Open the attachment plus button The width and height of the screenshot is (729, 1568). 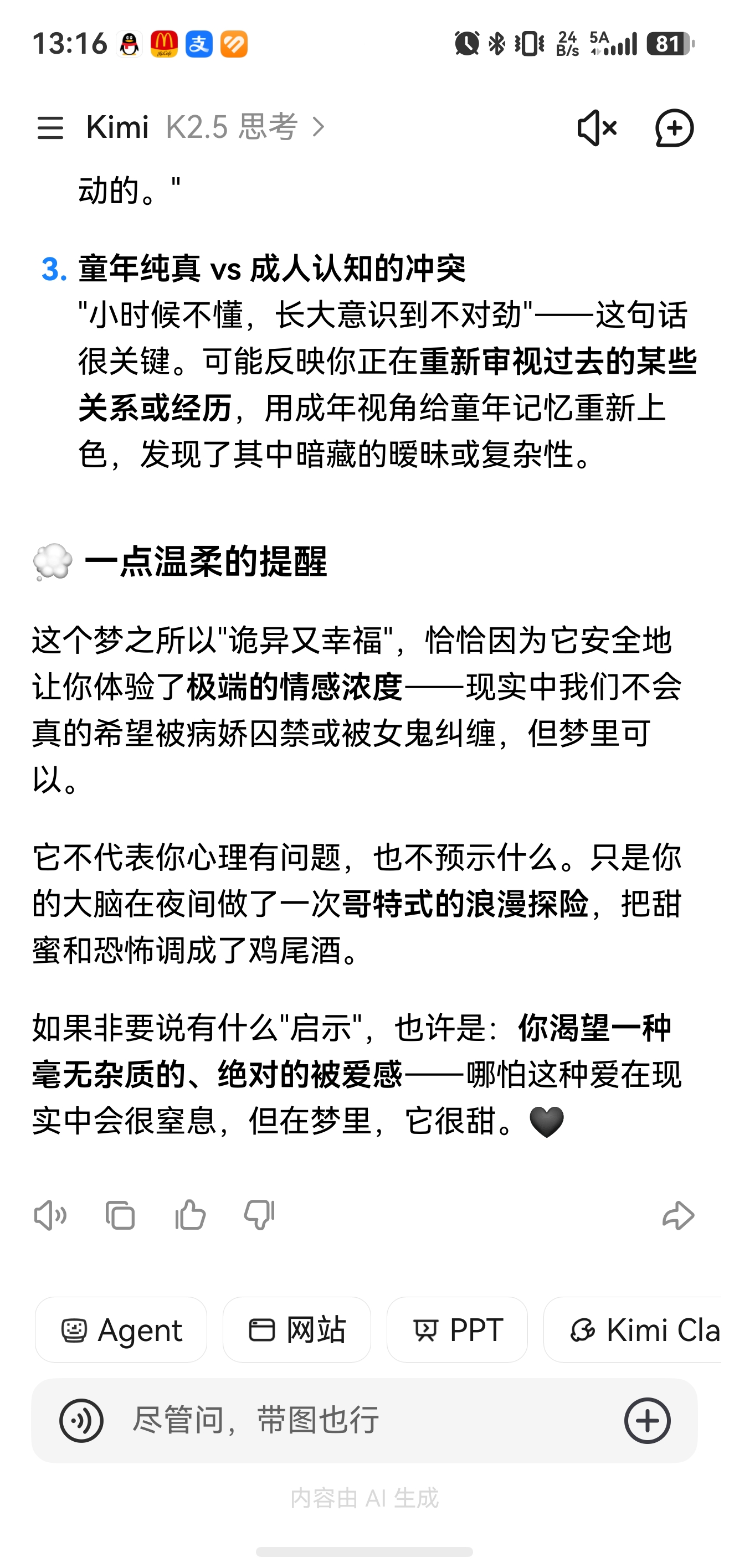click(647, 1421)
